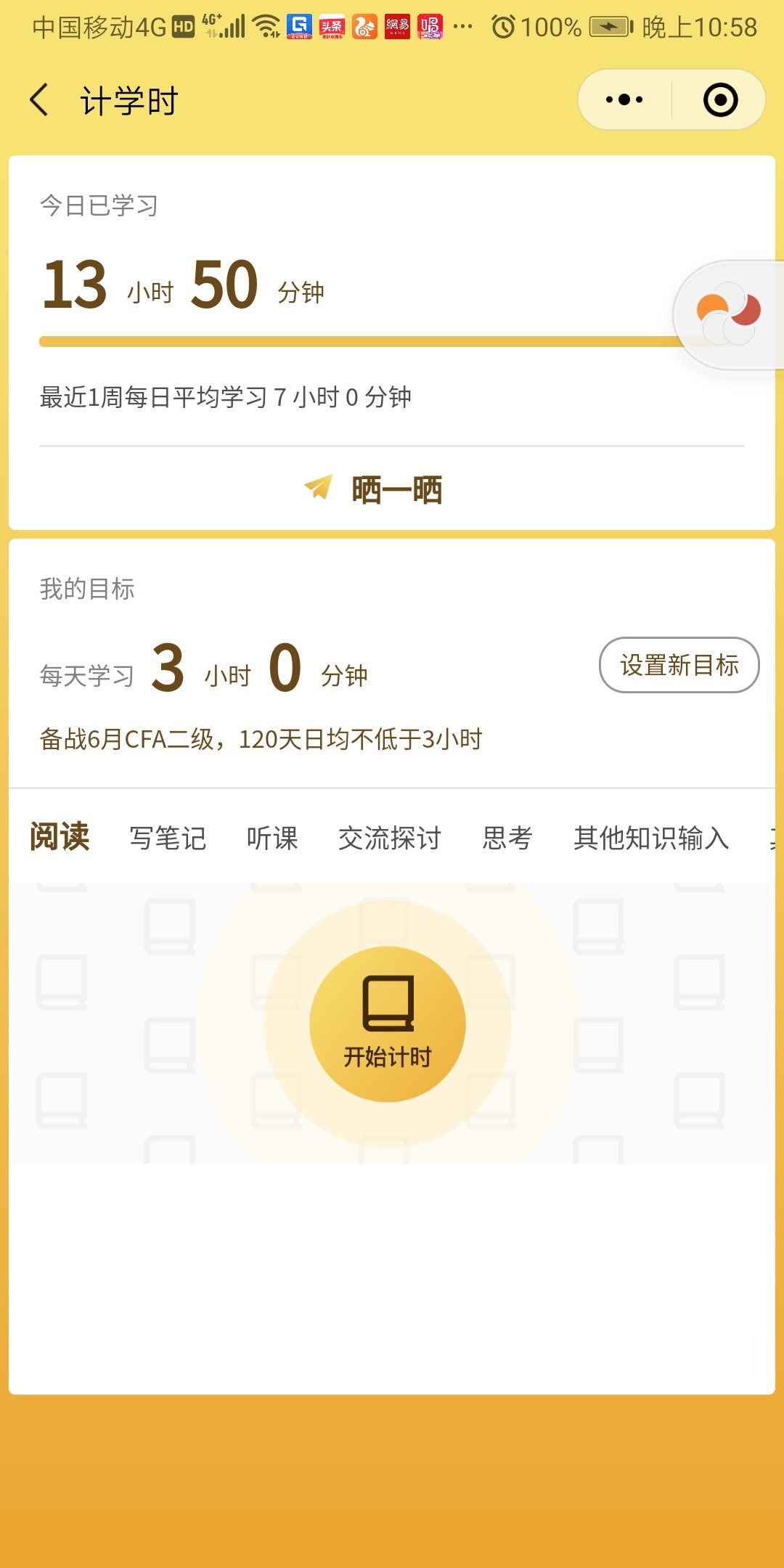The height and width of the screenshot is (1568, 784).
Task: Open the mini program more-options menu
Action: click(x=624, y=100)
